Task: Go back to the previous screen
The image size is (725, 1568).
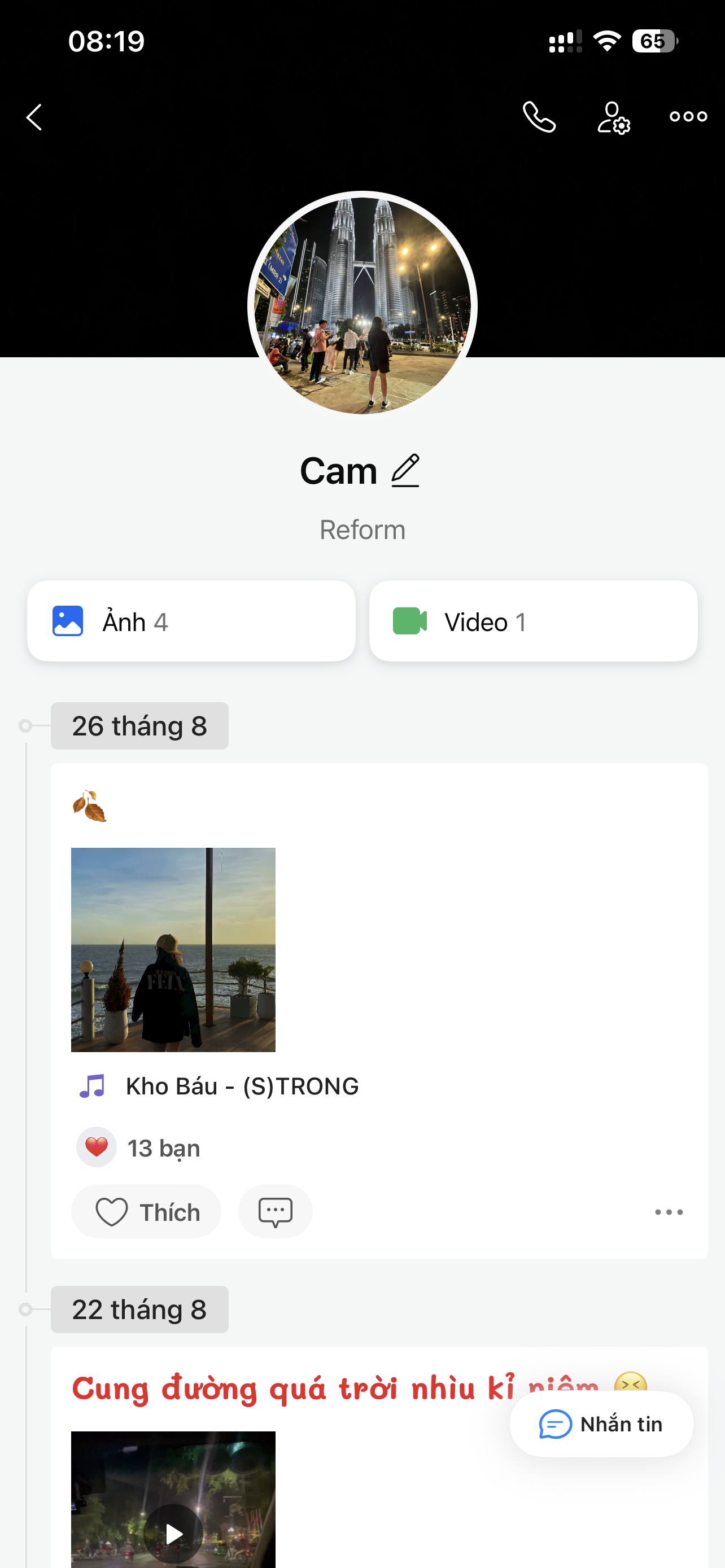Action: coord(34,117)
